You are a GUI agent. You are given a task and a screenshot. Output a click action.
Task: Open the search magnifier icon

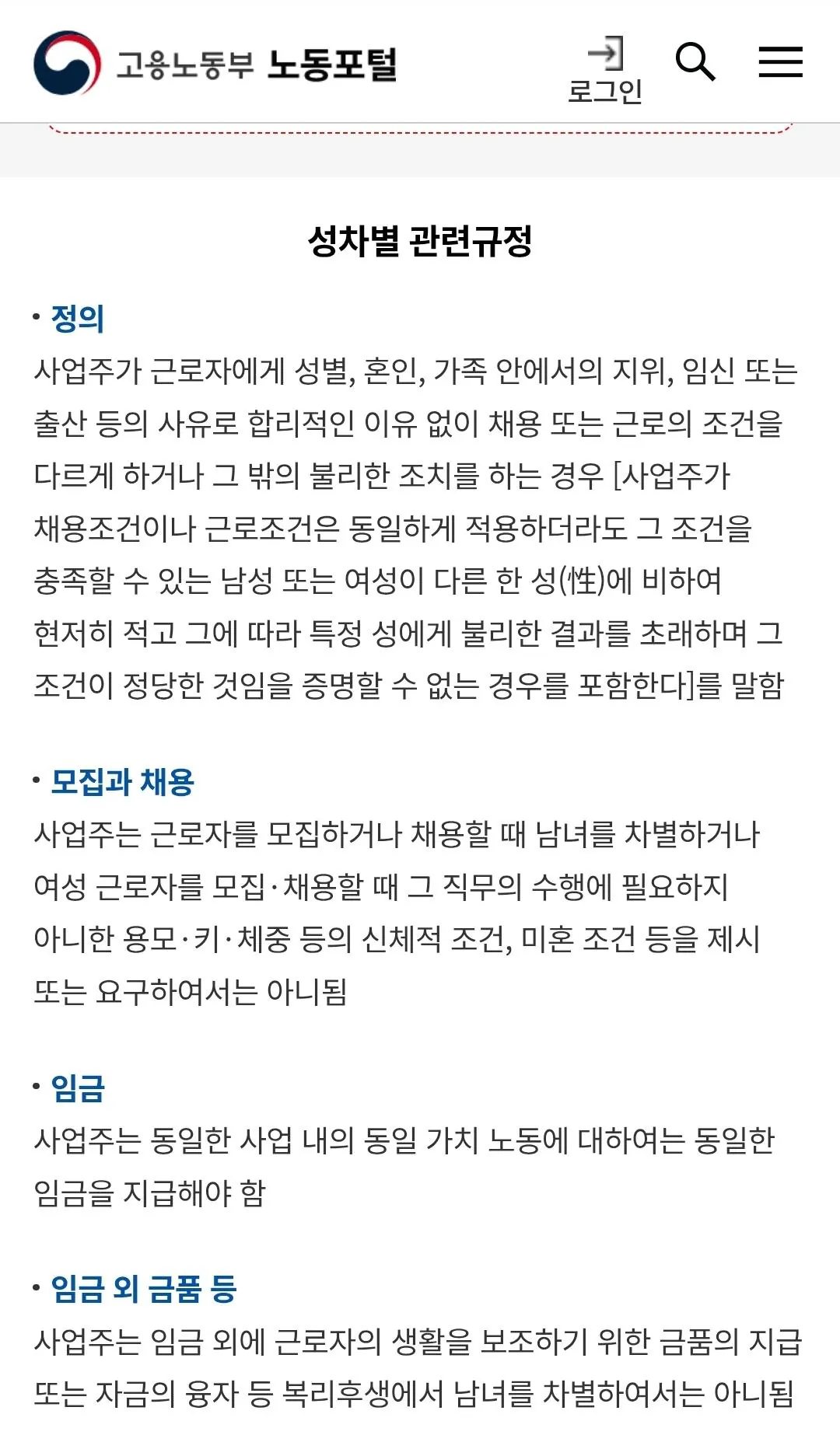pyautogui.click(x=695, y=62)
